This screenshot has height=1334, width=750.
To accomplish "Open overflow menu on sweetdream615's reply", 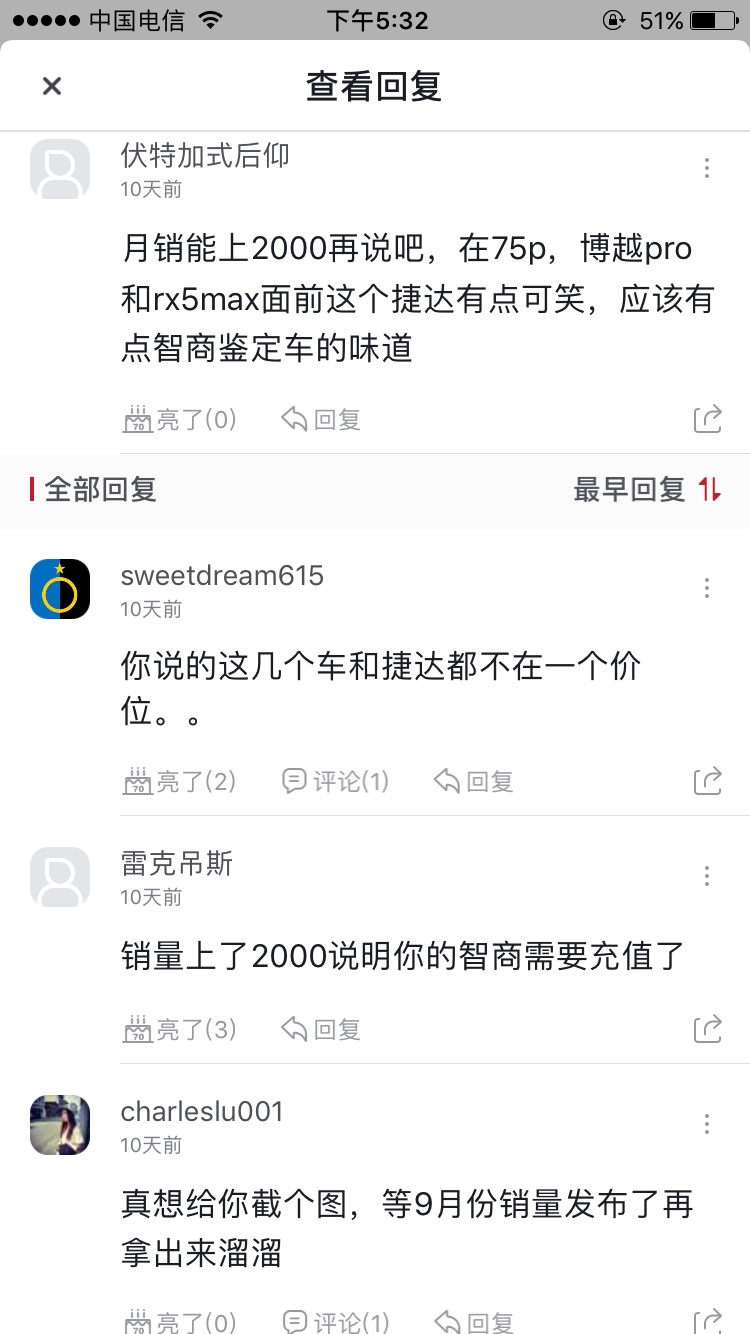I will (x=707, y=588).
